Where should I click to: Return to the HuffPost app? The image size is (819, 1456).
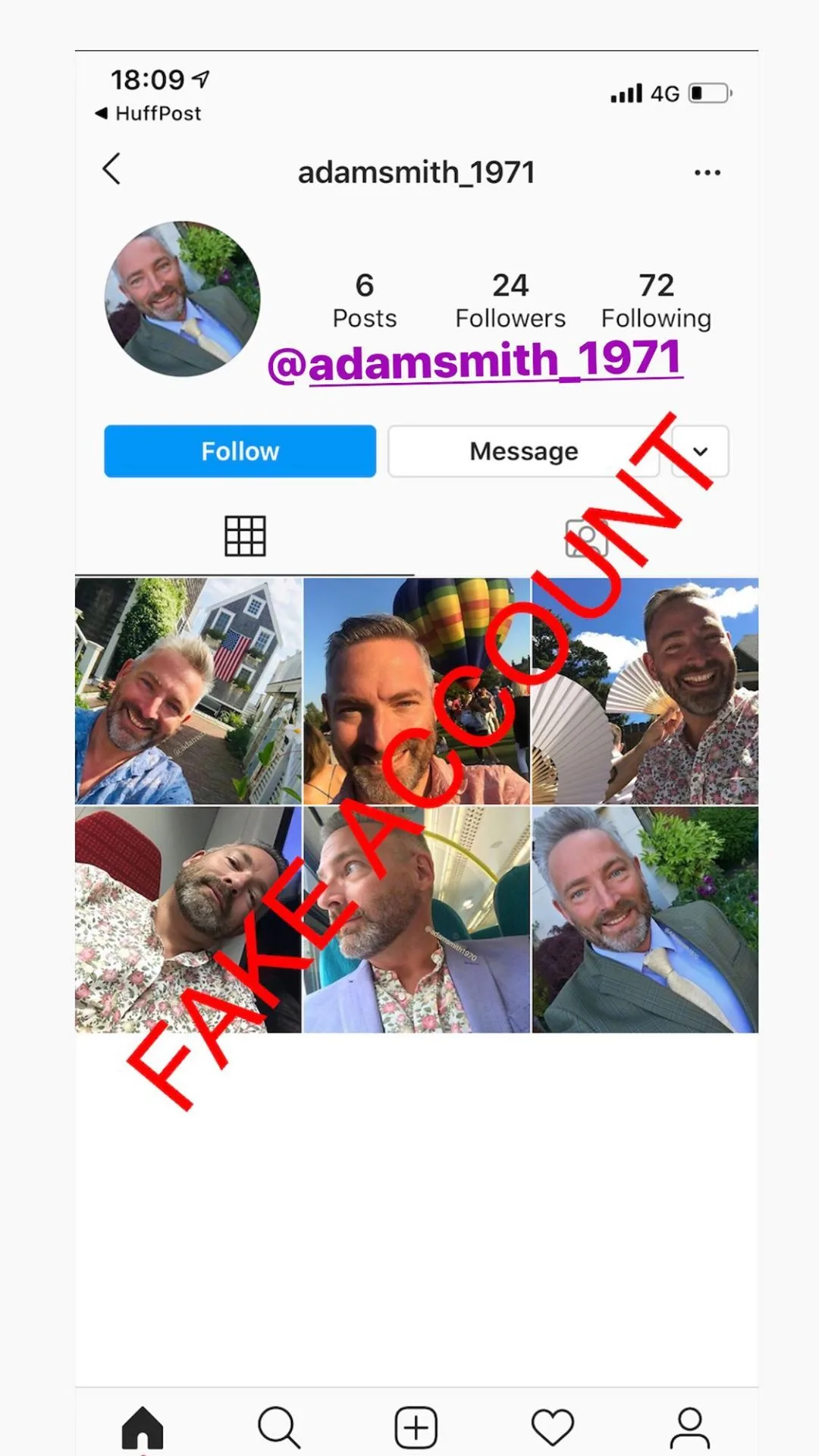click(148, 113)
